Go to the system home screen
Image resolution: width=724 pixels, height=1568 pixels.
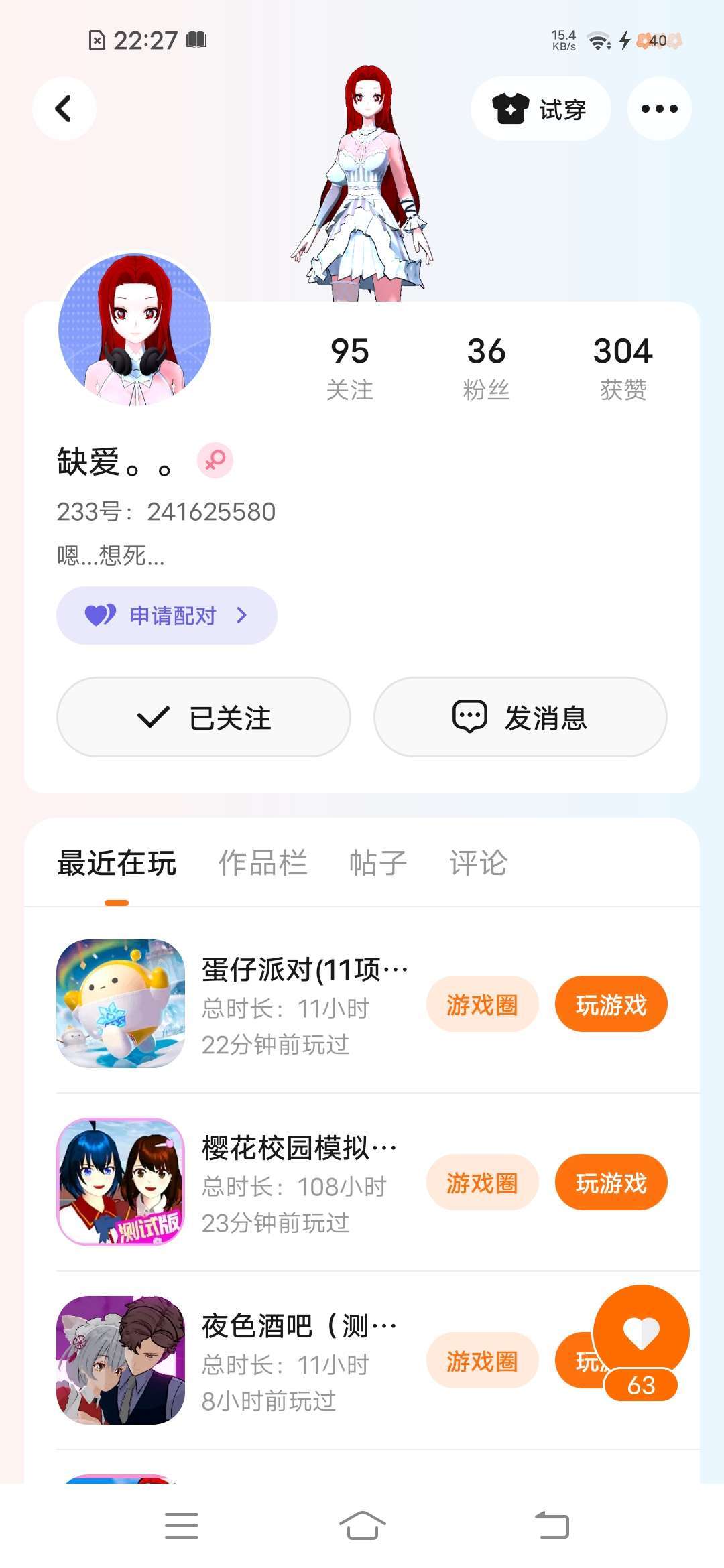click(x=362, y=1526)
